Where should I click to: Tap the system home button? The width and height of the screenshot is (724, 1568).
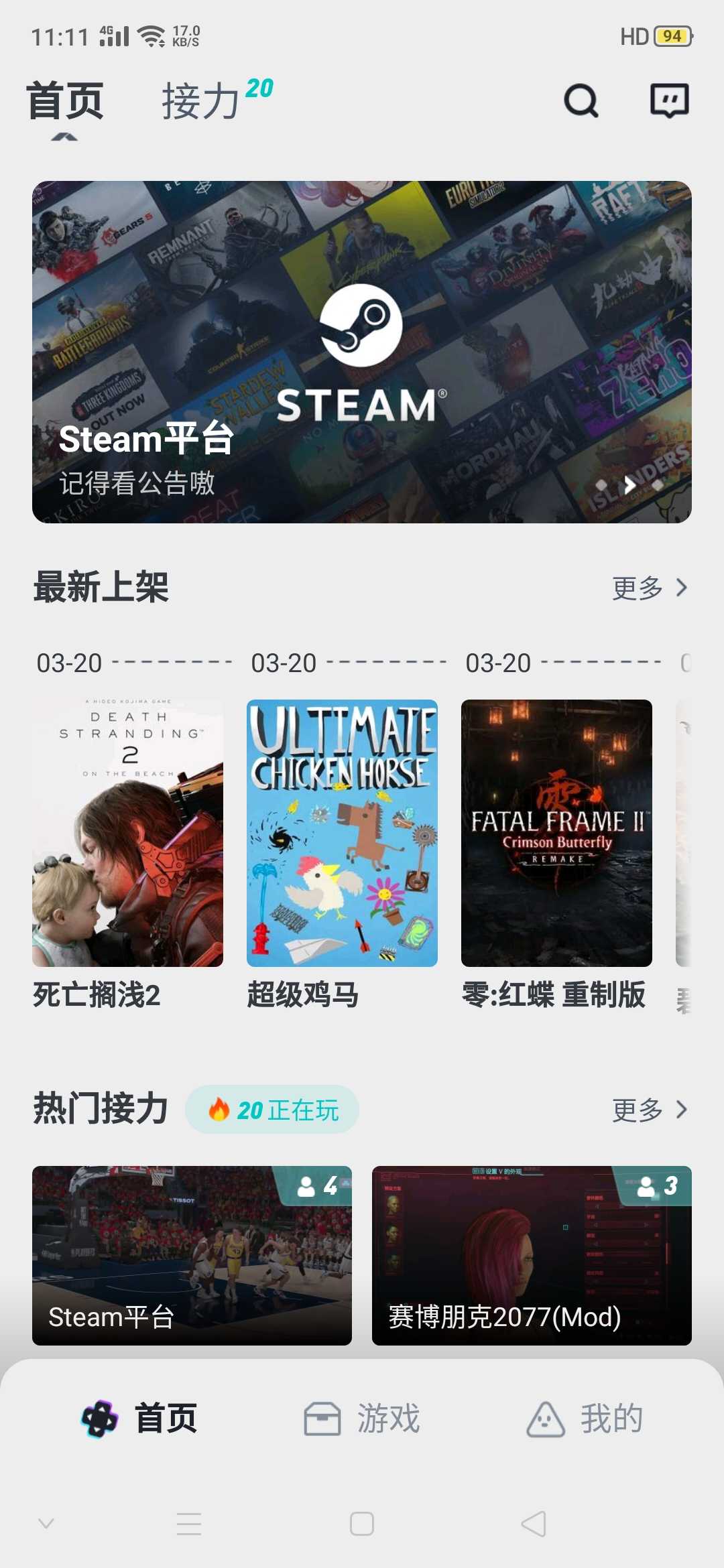click(362, 1524)
